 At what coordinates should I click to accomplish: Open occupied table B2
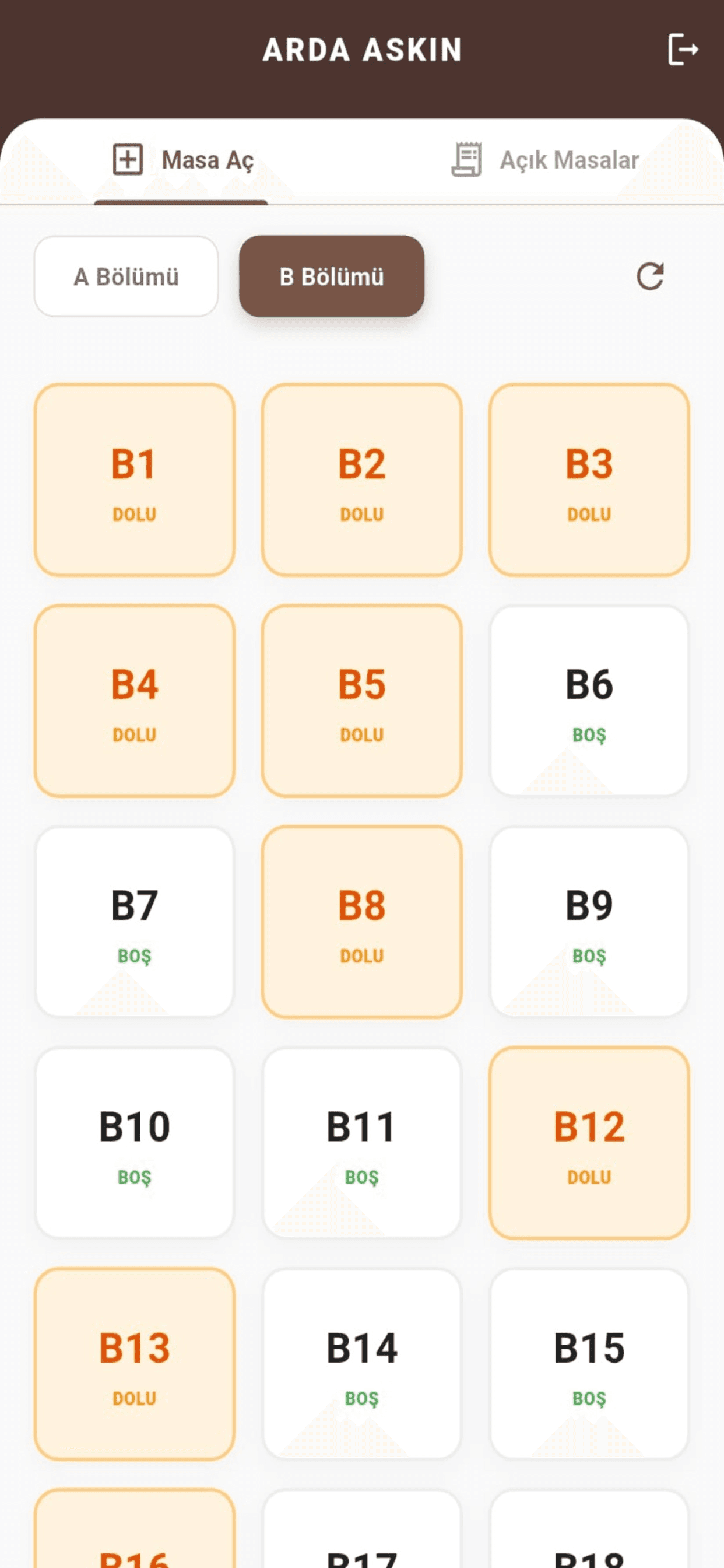(362, 480)
